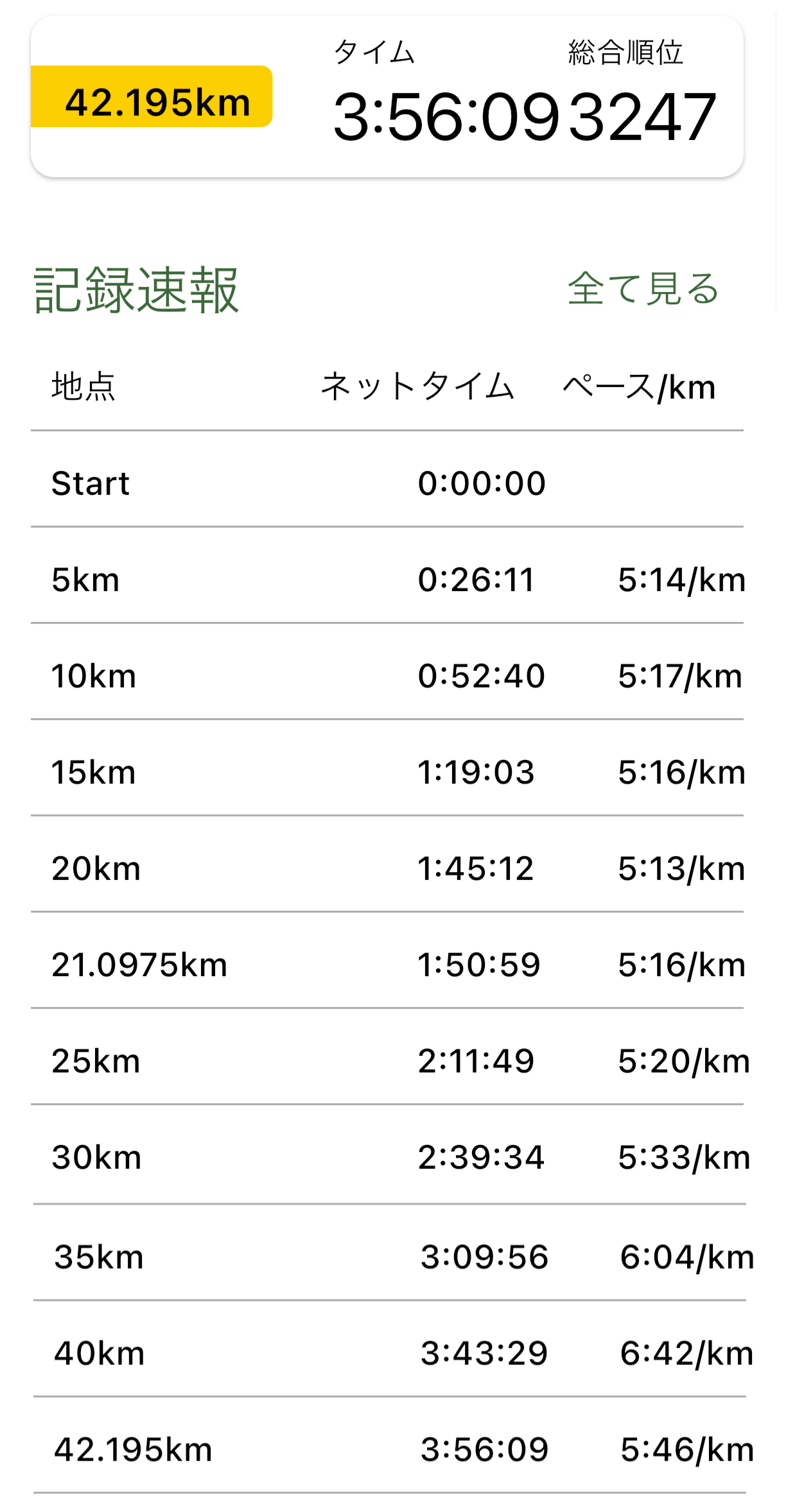Open the 全て見る link for all records
Image resolution: width=786 pixels, height=1512 pixels.
643,289
